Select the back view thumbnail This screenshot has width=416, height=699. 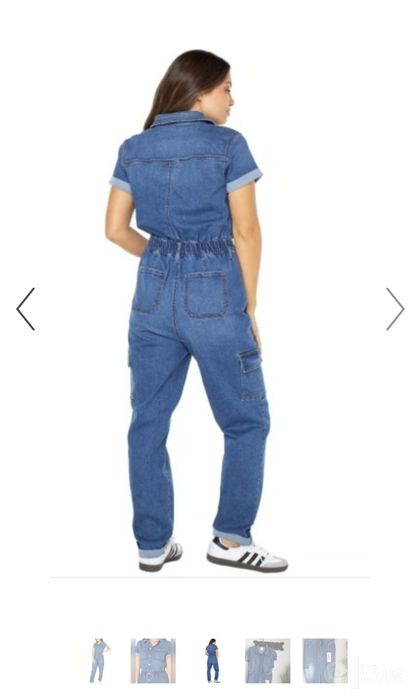[212, 661]
